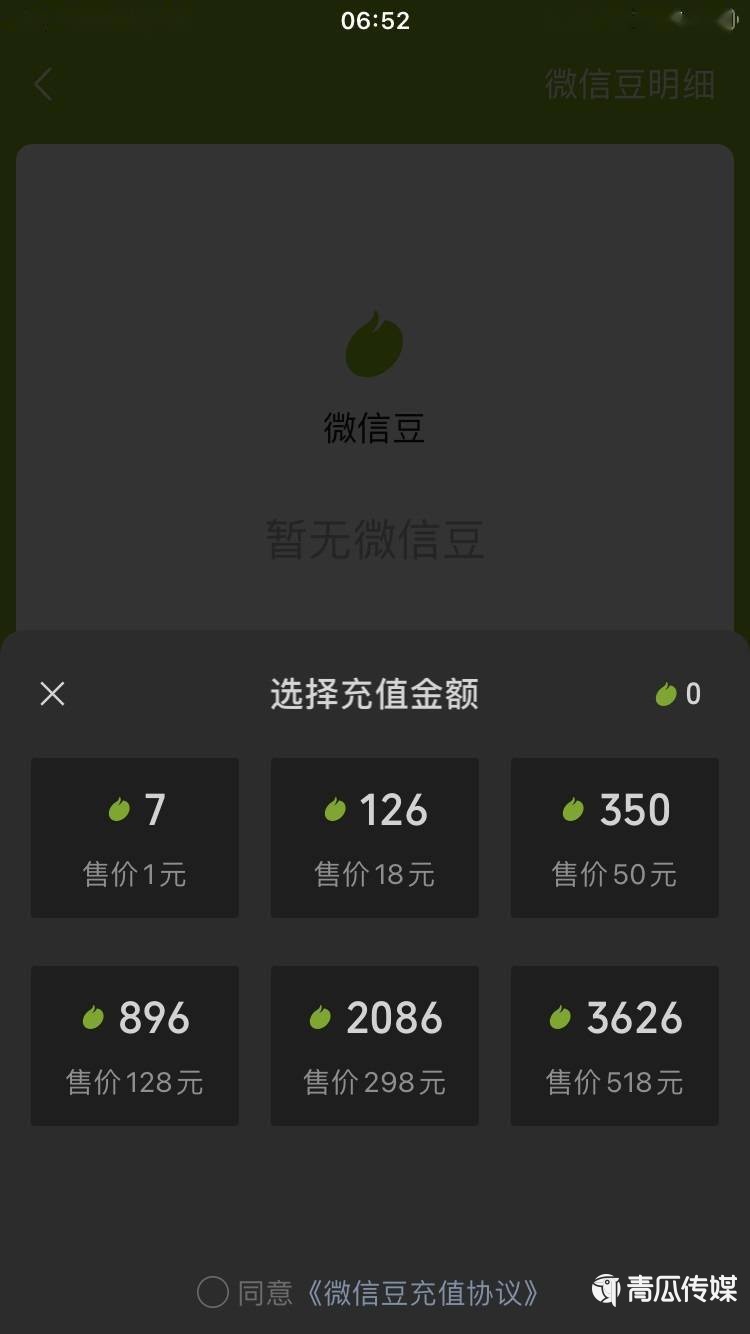Choose the 126 beans package priced 18元
This screenshot has height=1334, width=750.
coord(375,838)
